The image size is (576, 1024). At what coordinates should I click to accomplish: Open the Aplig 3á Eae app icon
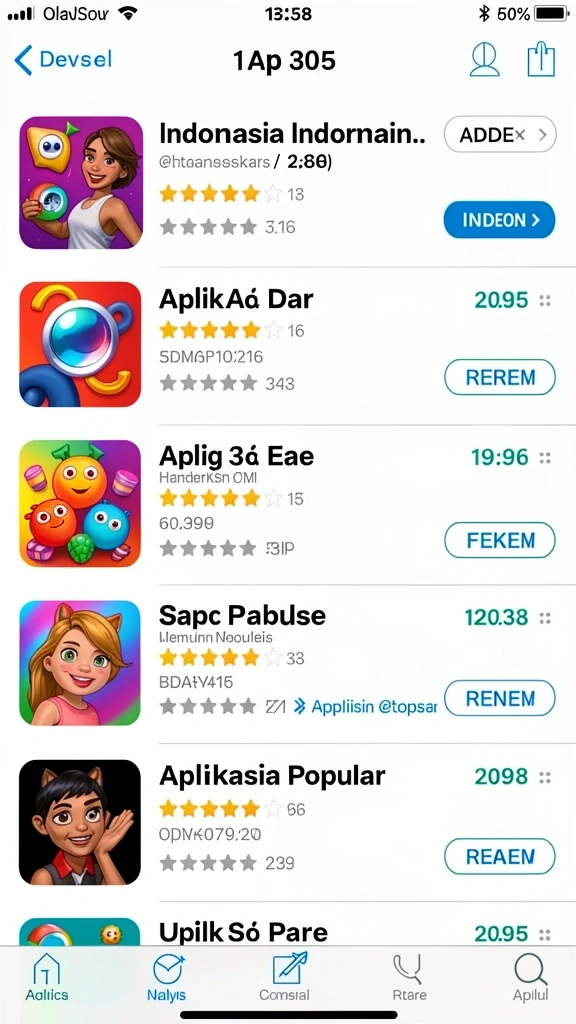pos(80,503)
